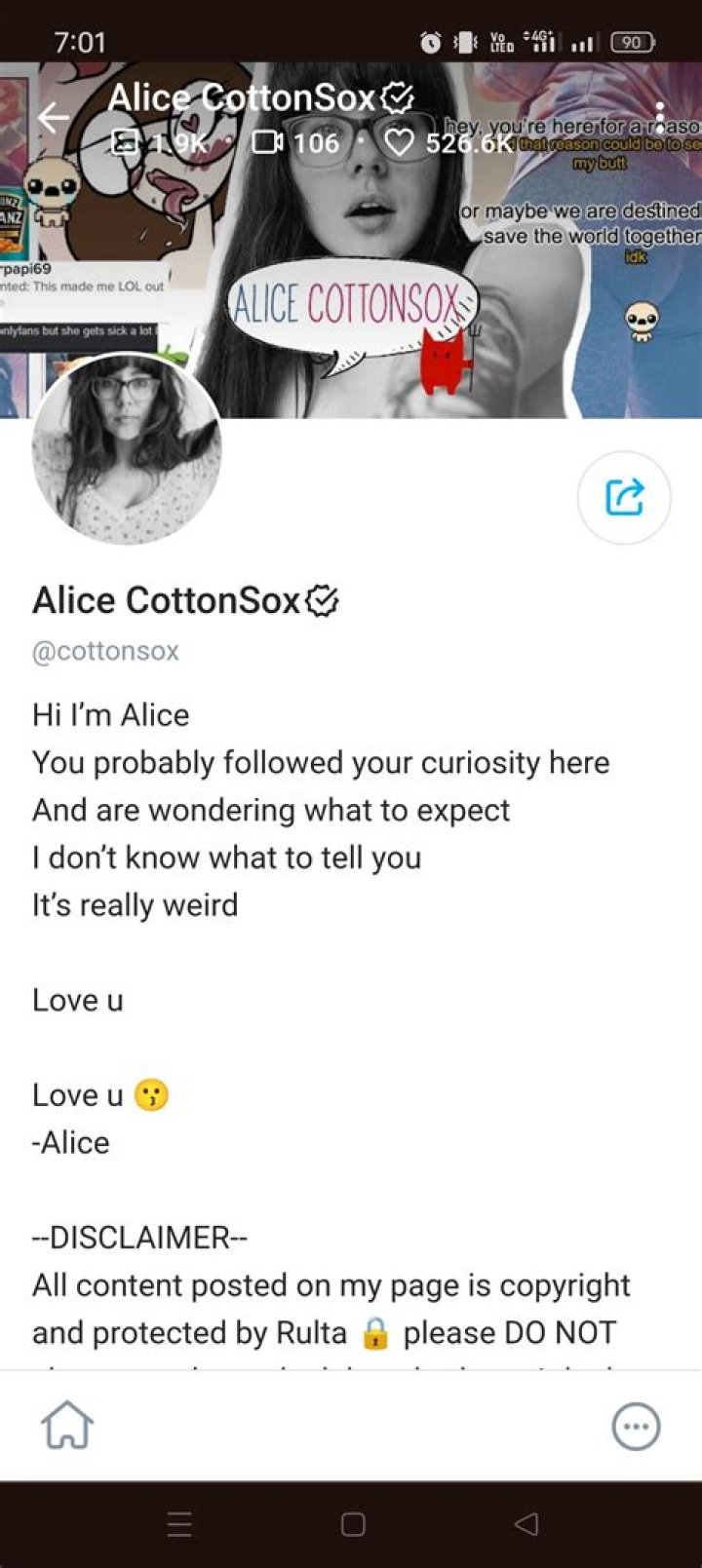Open the share profile icon
This screenshot has width=702, height=1568.
pyautogui.click(x=623, y=498)
